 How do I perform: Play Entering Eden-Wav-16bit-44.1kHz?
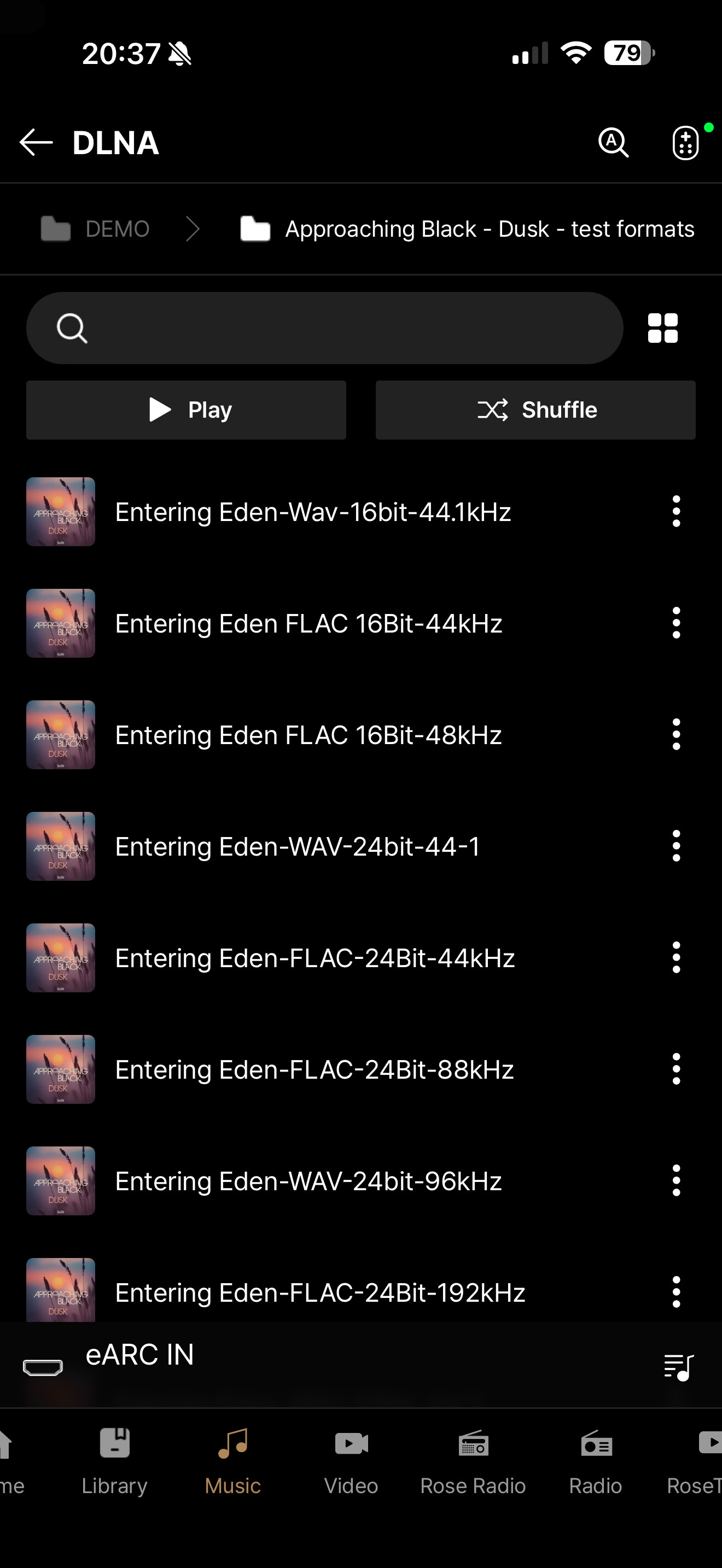pyautogui.click(x=312, y=512)
